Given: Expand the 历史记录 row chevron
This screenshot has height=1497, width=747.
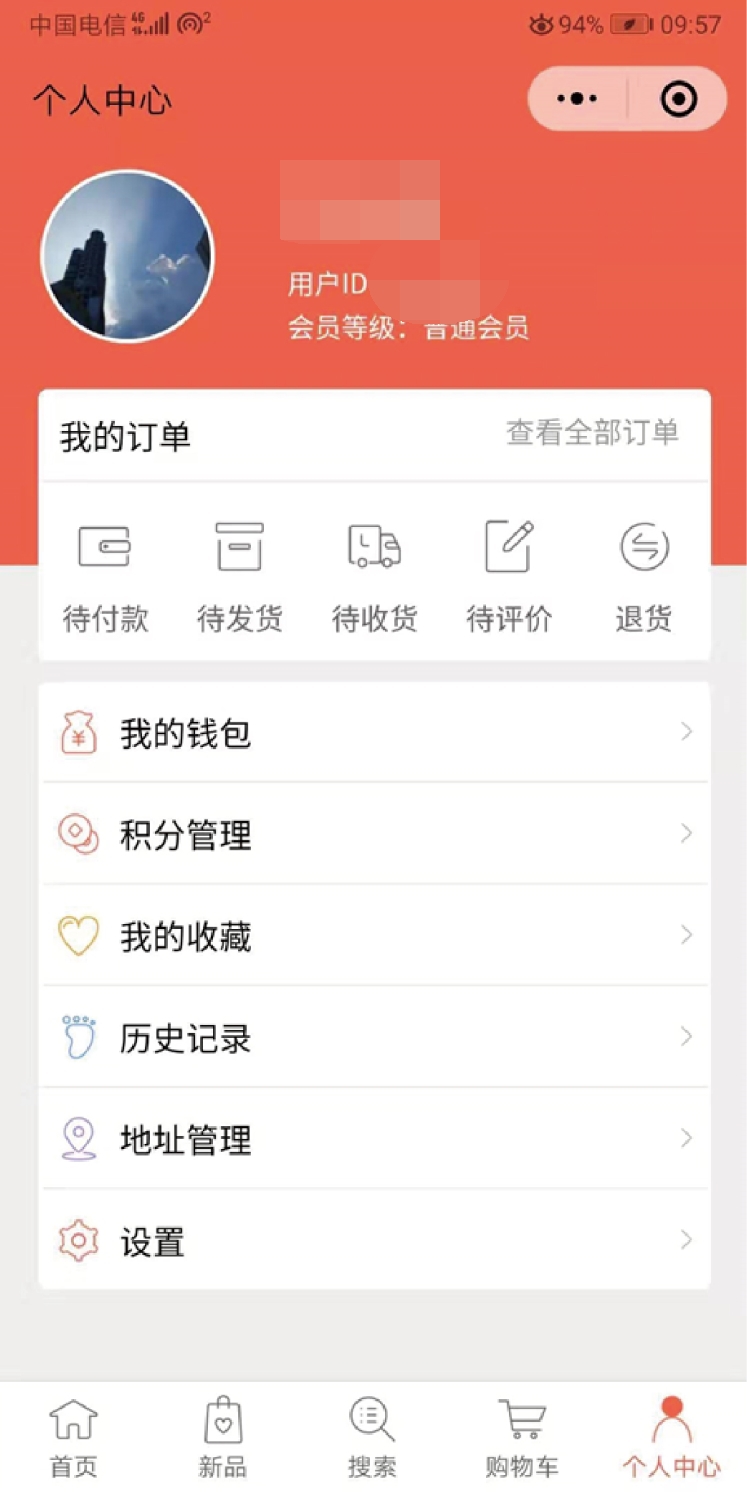Looking at the screenshot, I should [686, 1037].
